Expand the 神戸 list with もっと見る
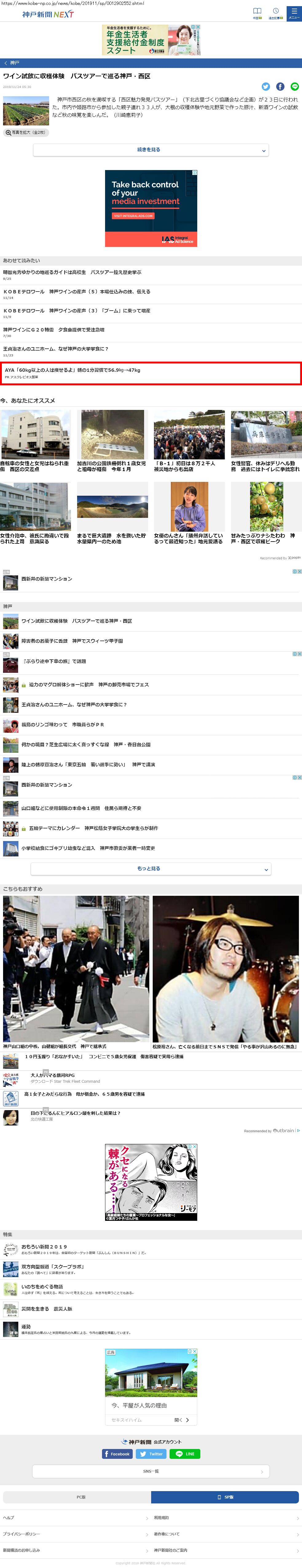 click(151, 869)
